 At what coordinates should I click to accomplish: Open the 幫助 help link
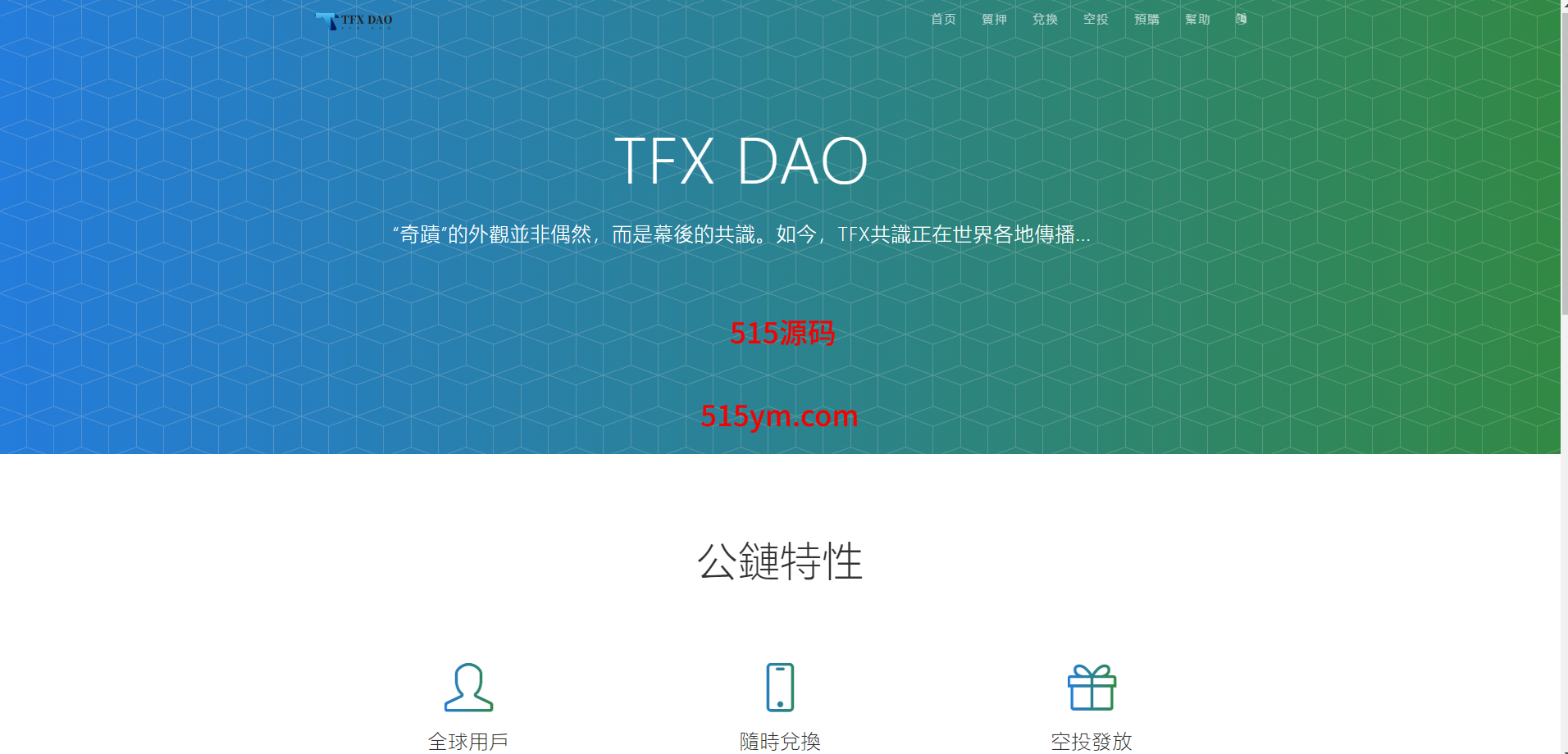click(1197, 19)
